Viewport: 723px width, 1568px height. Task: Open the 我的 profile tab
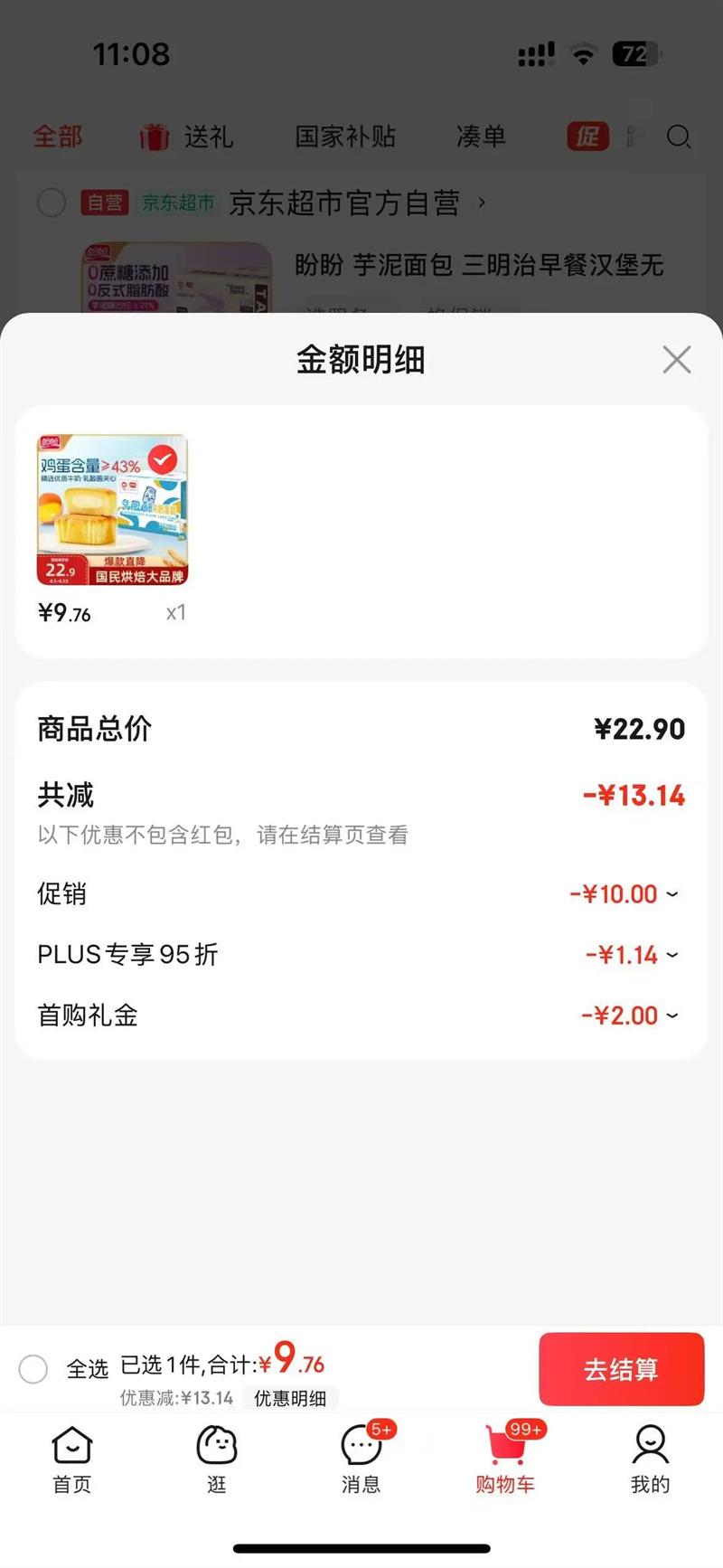pyautogui.click(x=650, y=1459)
